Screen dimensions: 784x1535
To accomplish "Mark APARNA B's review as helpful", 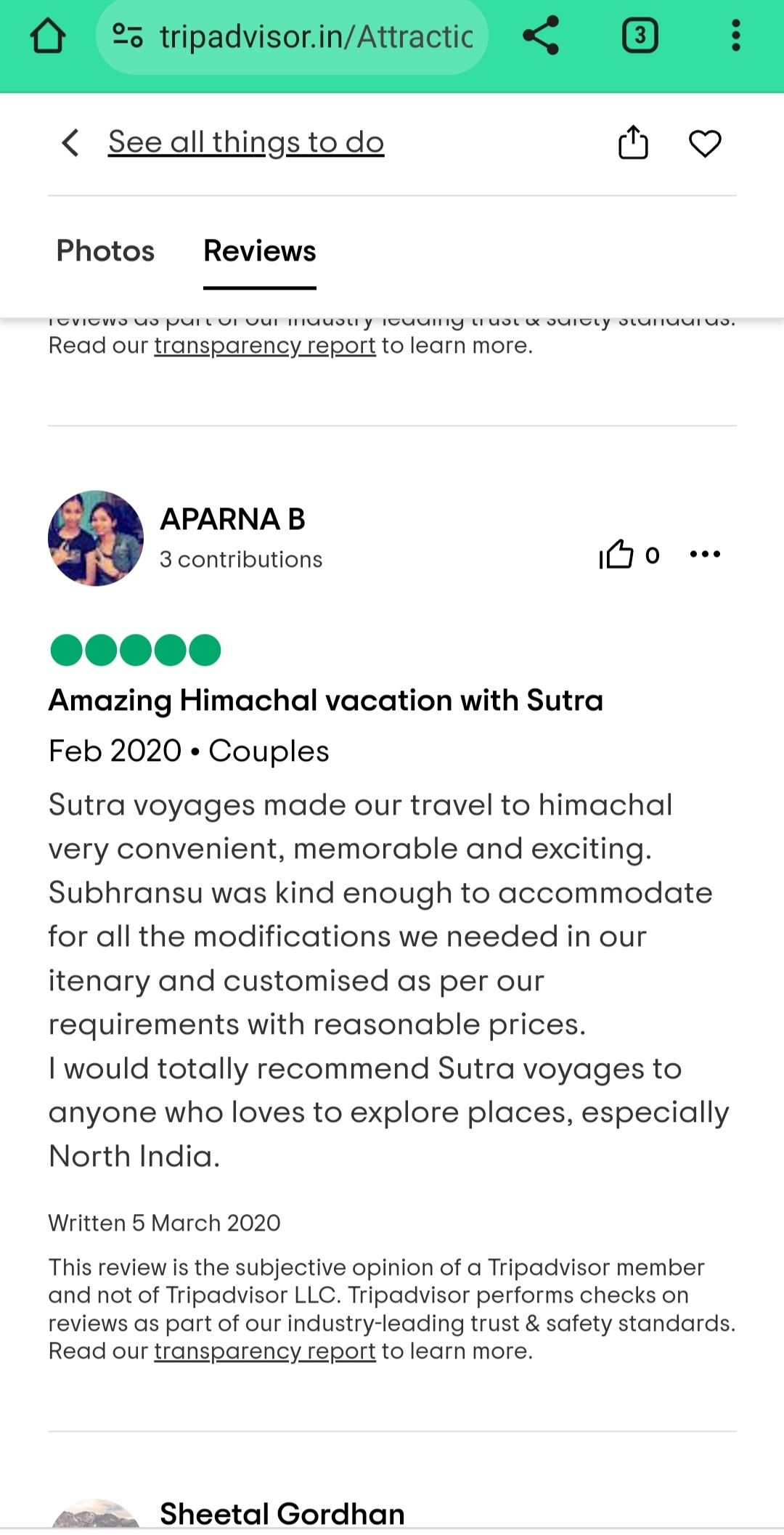I will point(629,555).
